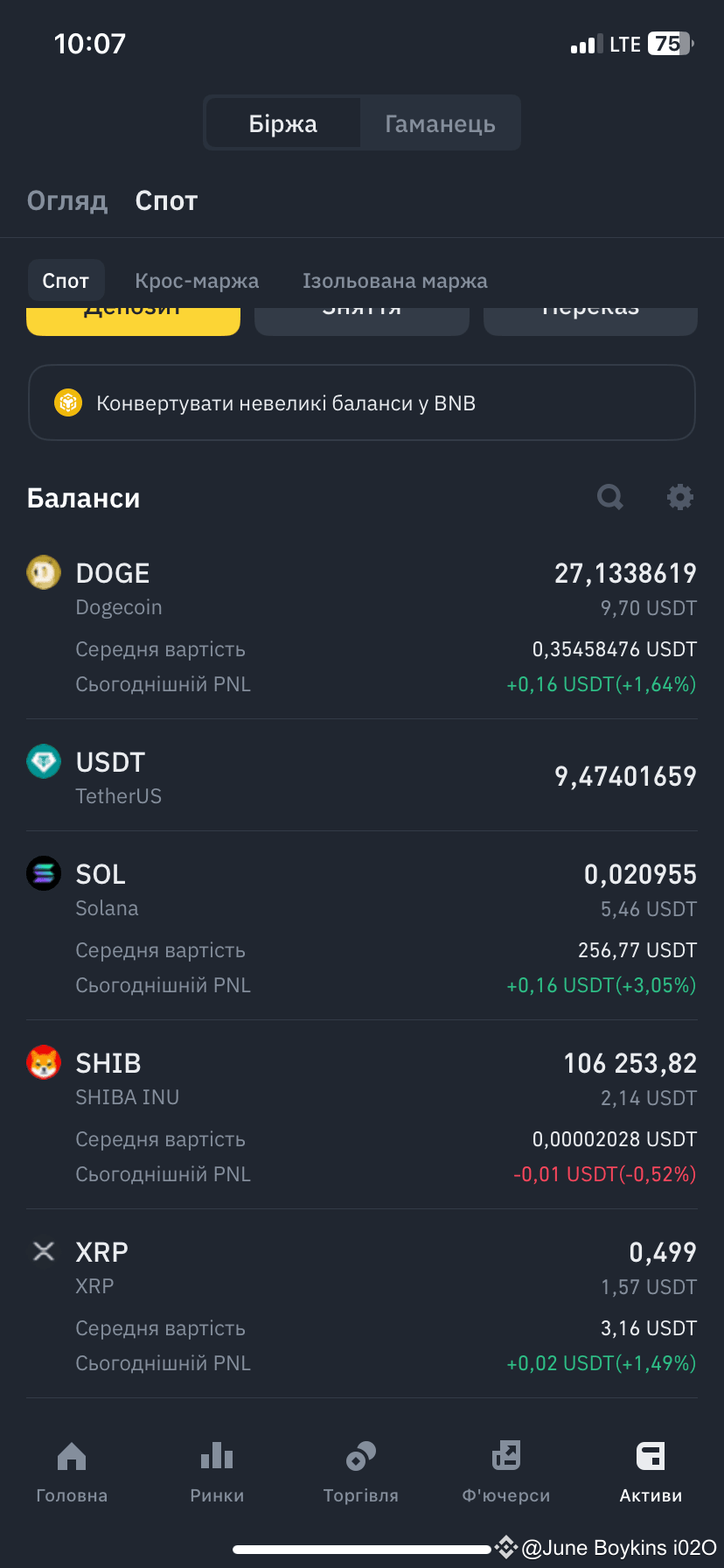
Task: Tap the SHIBA INU coin logo
Action: [x=43, y=1062]
